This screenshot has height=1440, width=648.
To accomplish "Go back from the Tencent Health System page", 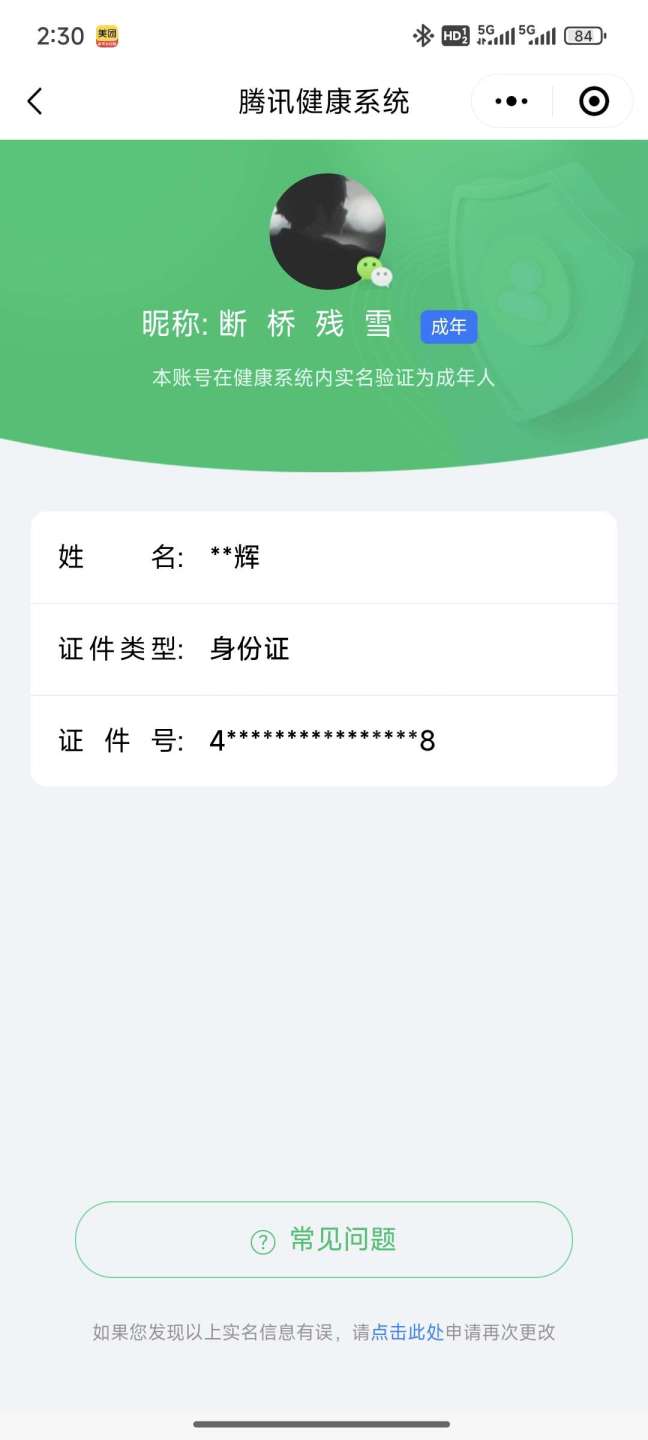I will click(x=35, y=101).
